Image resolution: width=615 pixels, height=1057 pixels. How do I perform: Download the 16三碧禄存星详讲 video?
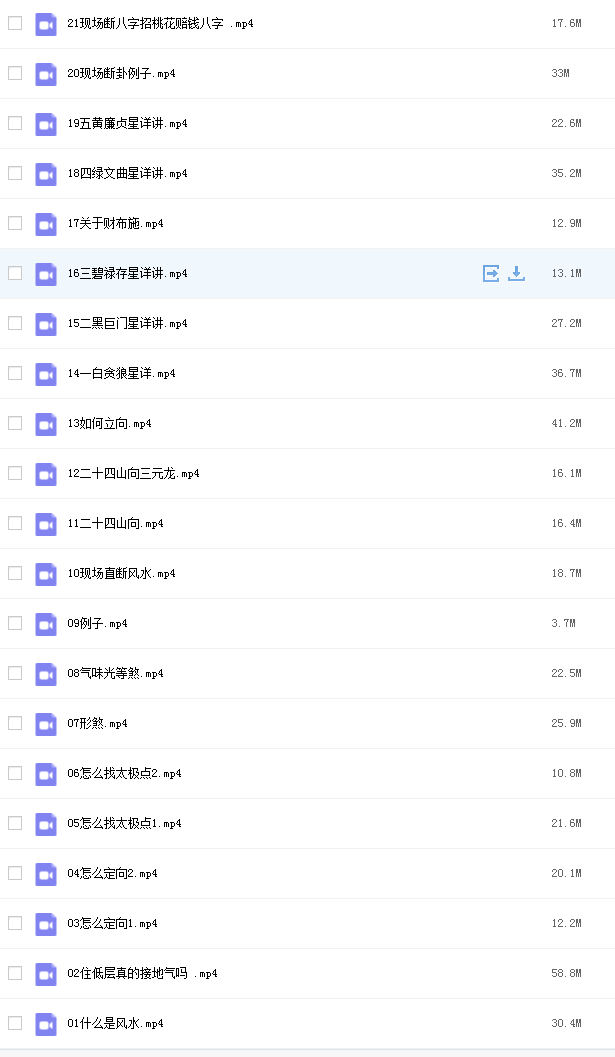pos(516,273)
